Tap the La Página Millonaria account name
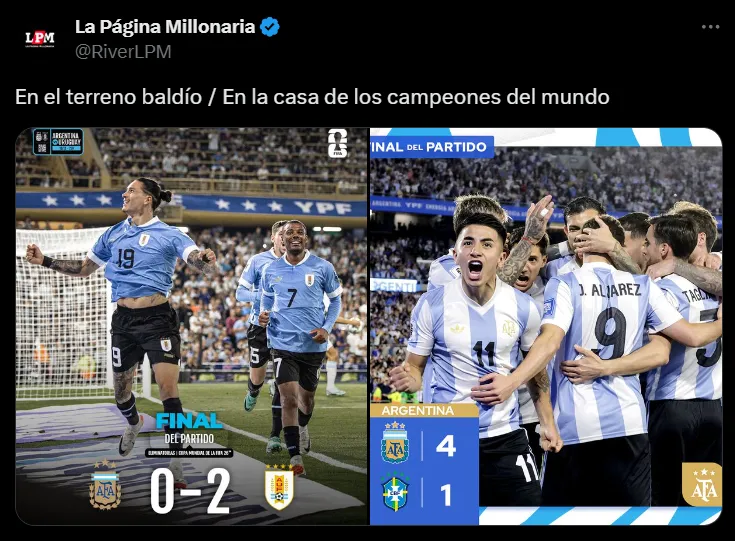 (164, 27)
